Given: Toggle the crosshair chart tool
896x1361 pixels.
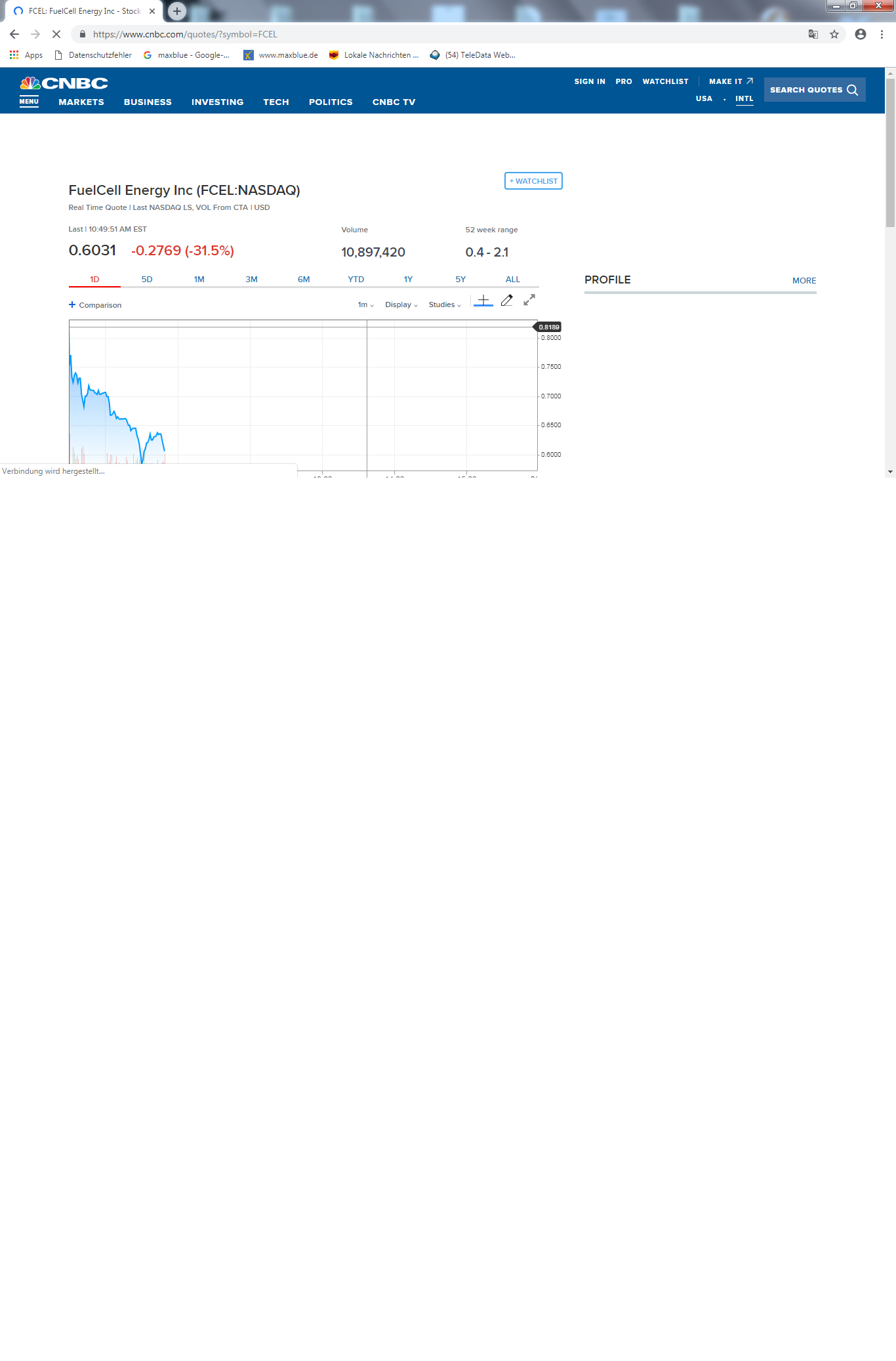Looking at the screenshot, I should (x=483, y=301).
